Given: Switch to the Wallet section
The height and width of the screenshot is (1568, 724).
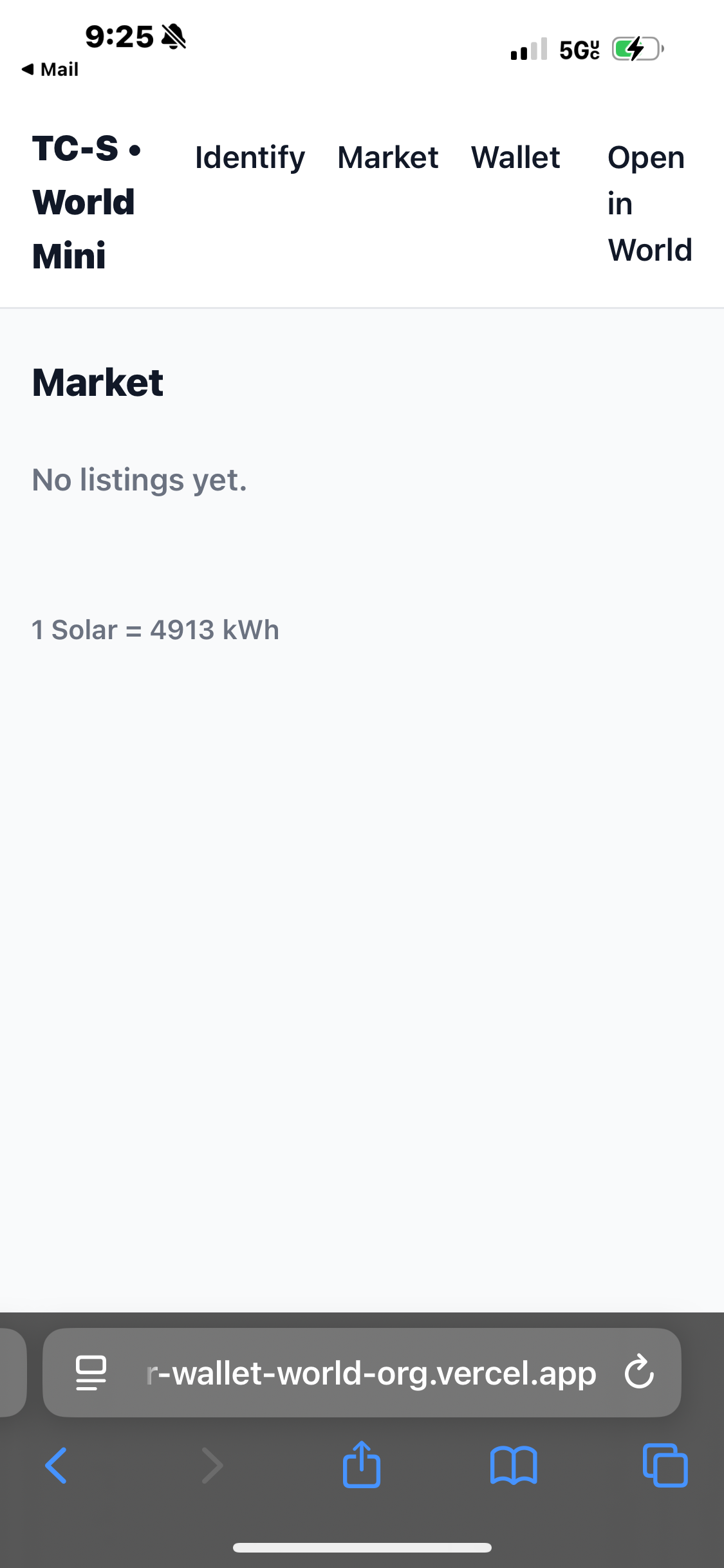Looking at the screenshot, I should click(516, 158).
